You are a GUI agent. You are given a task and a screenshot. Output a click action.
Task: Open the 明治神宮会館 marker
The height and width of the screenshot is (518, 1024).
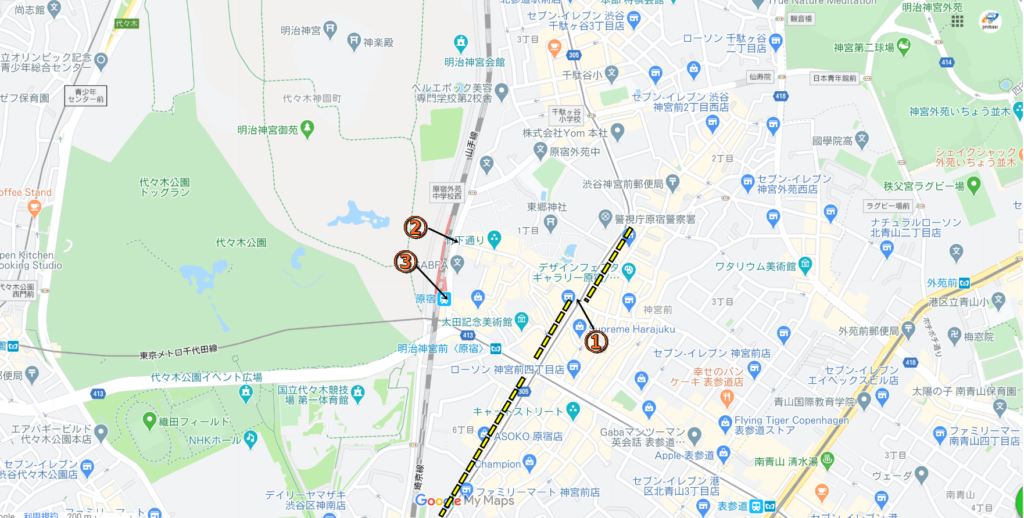(x=460, y=43)
